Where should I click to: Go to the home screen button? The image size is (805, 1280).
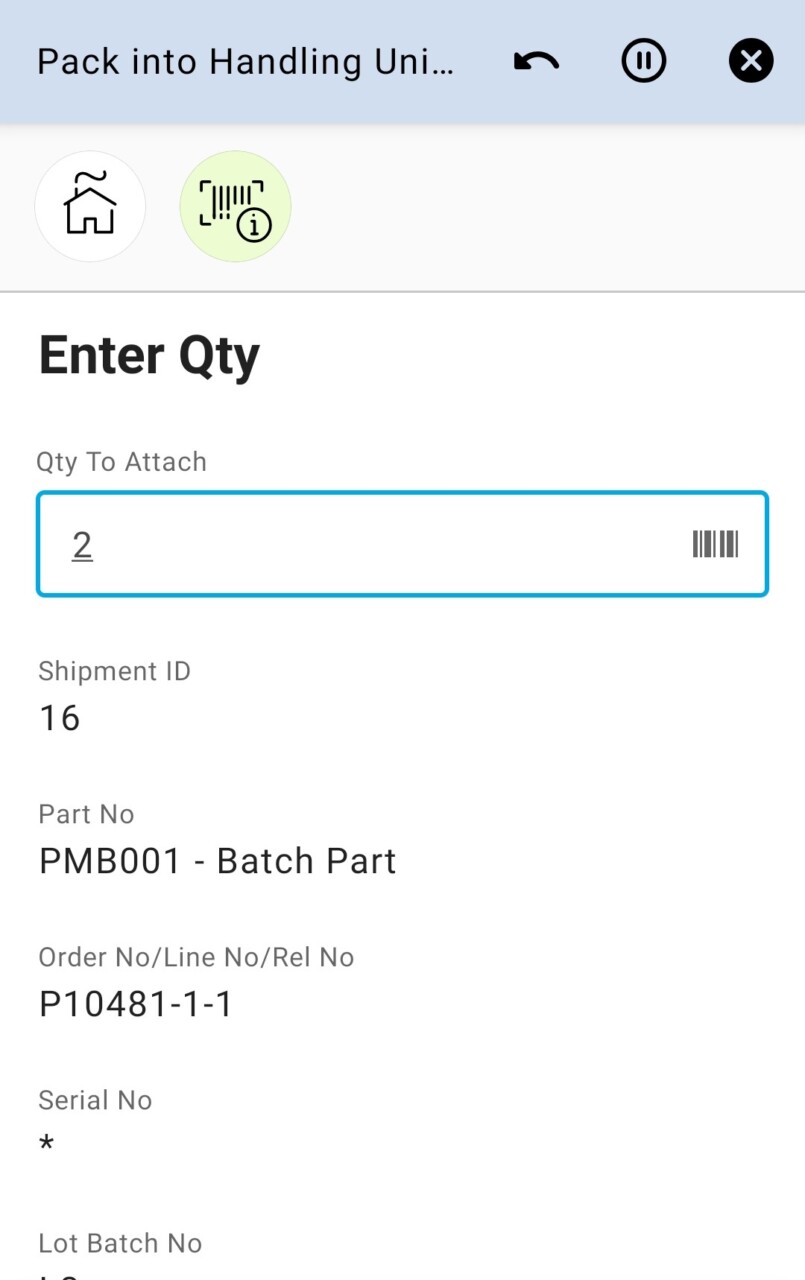coord(90,206)
